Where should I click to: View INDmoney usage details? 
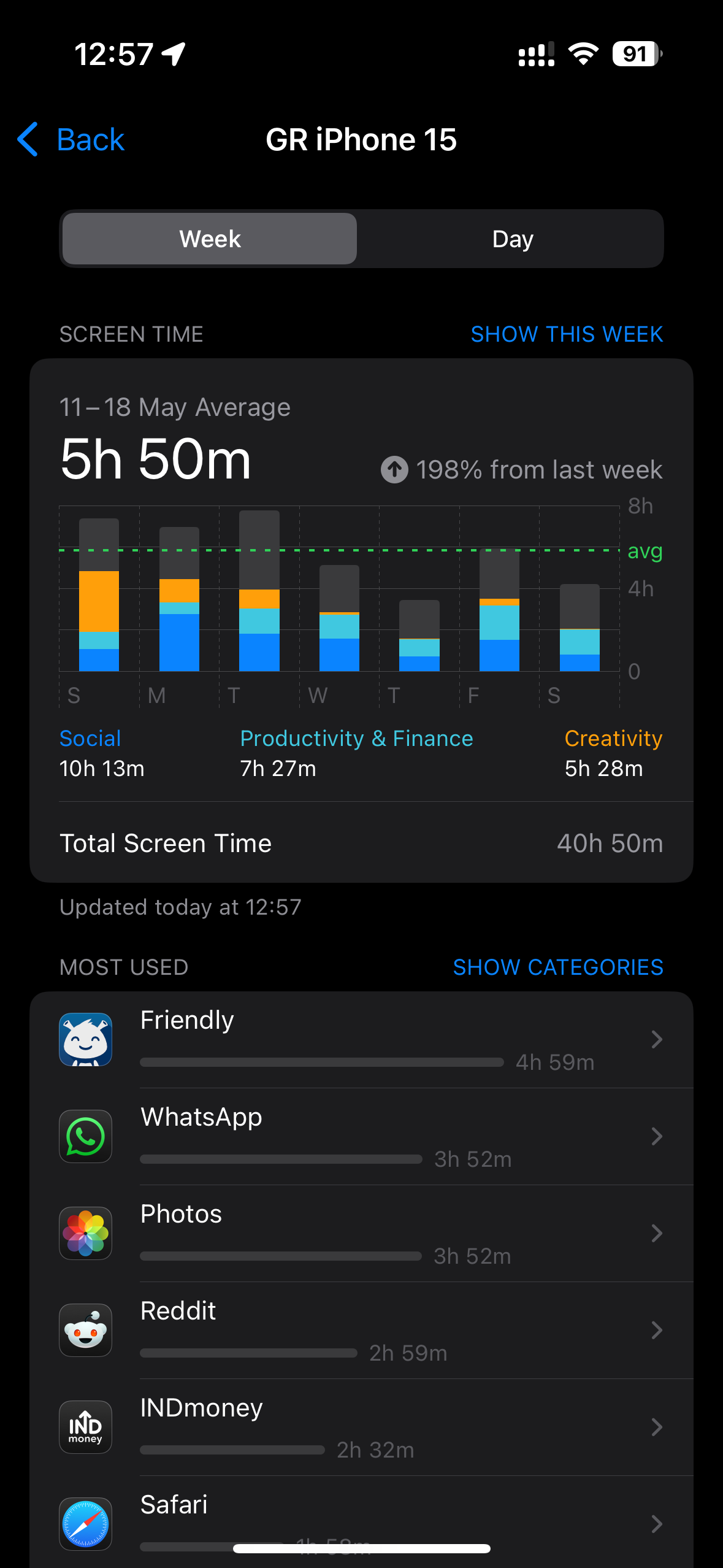361,1428
